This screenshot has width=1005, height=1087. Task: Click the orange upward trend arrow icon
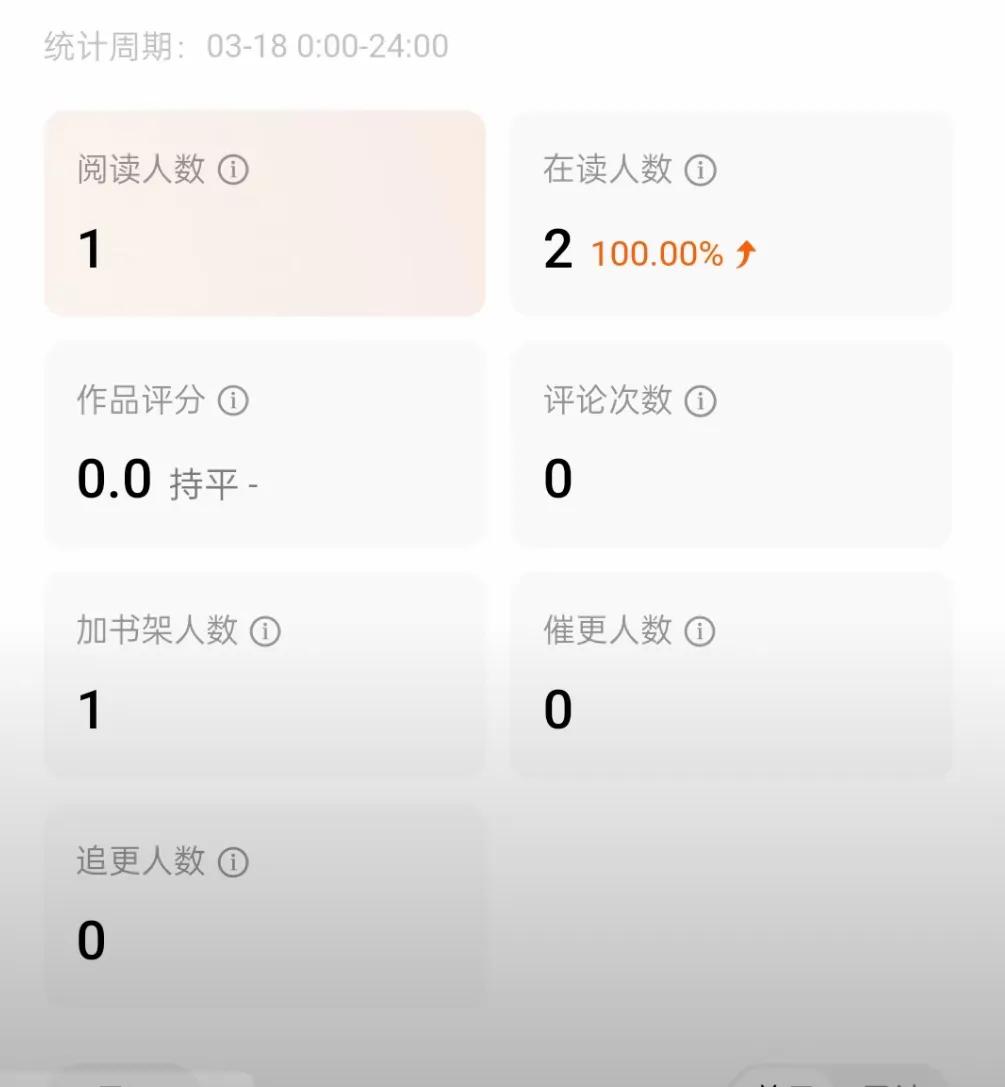tap(746, 253)
